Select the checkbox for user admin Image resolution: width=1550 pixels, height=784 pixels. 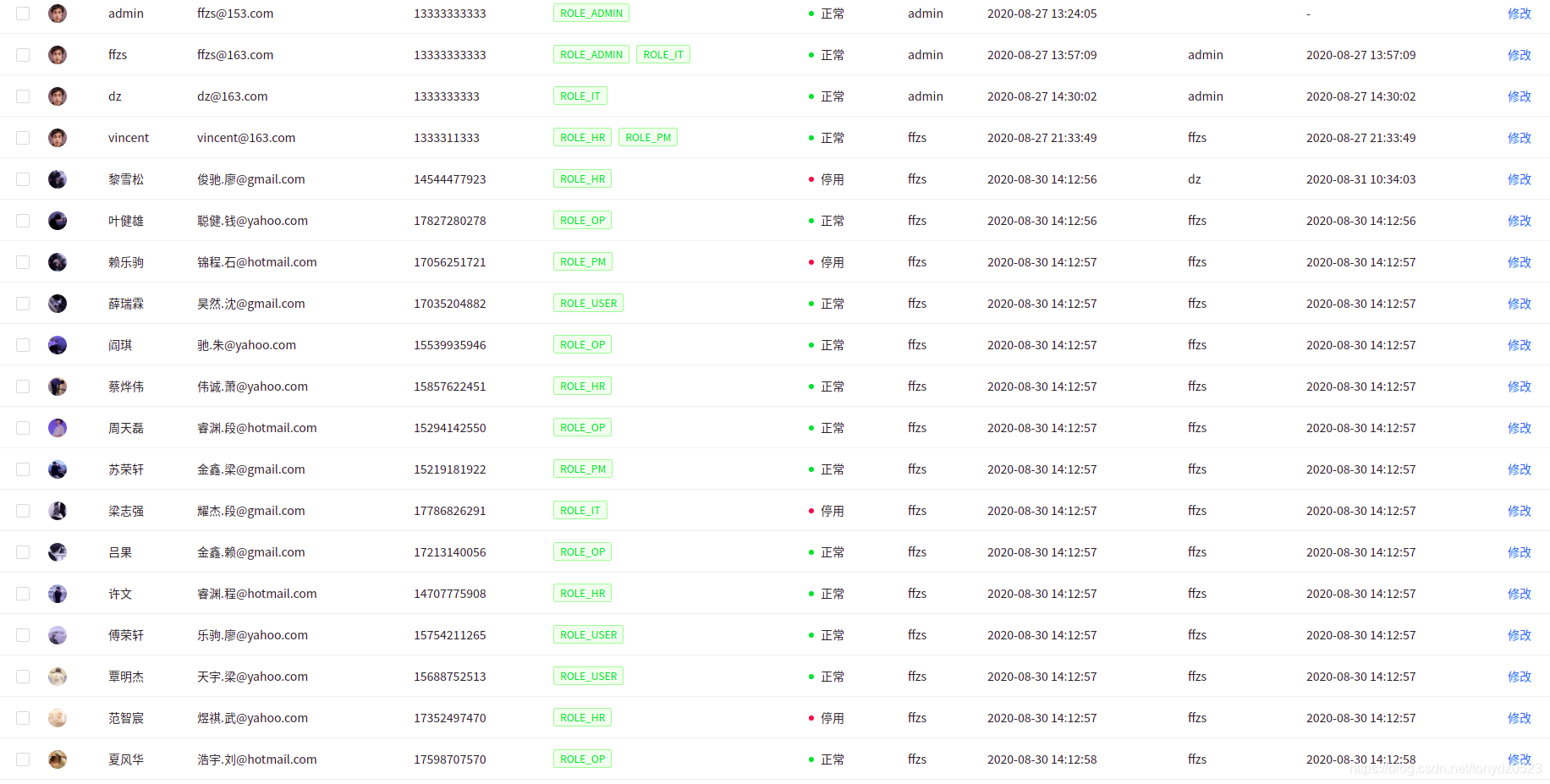click(23, 14)
